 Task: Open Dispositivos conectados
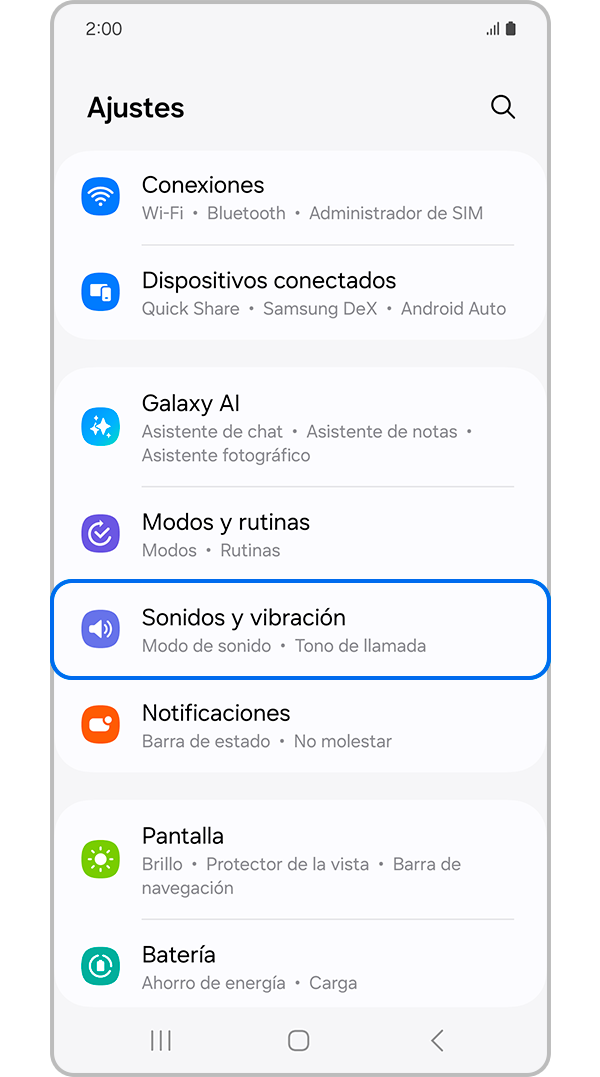pos(300,294)
